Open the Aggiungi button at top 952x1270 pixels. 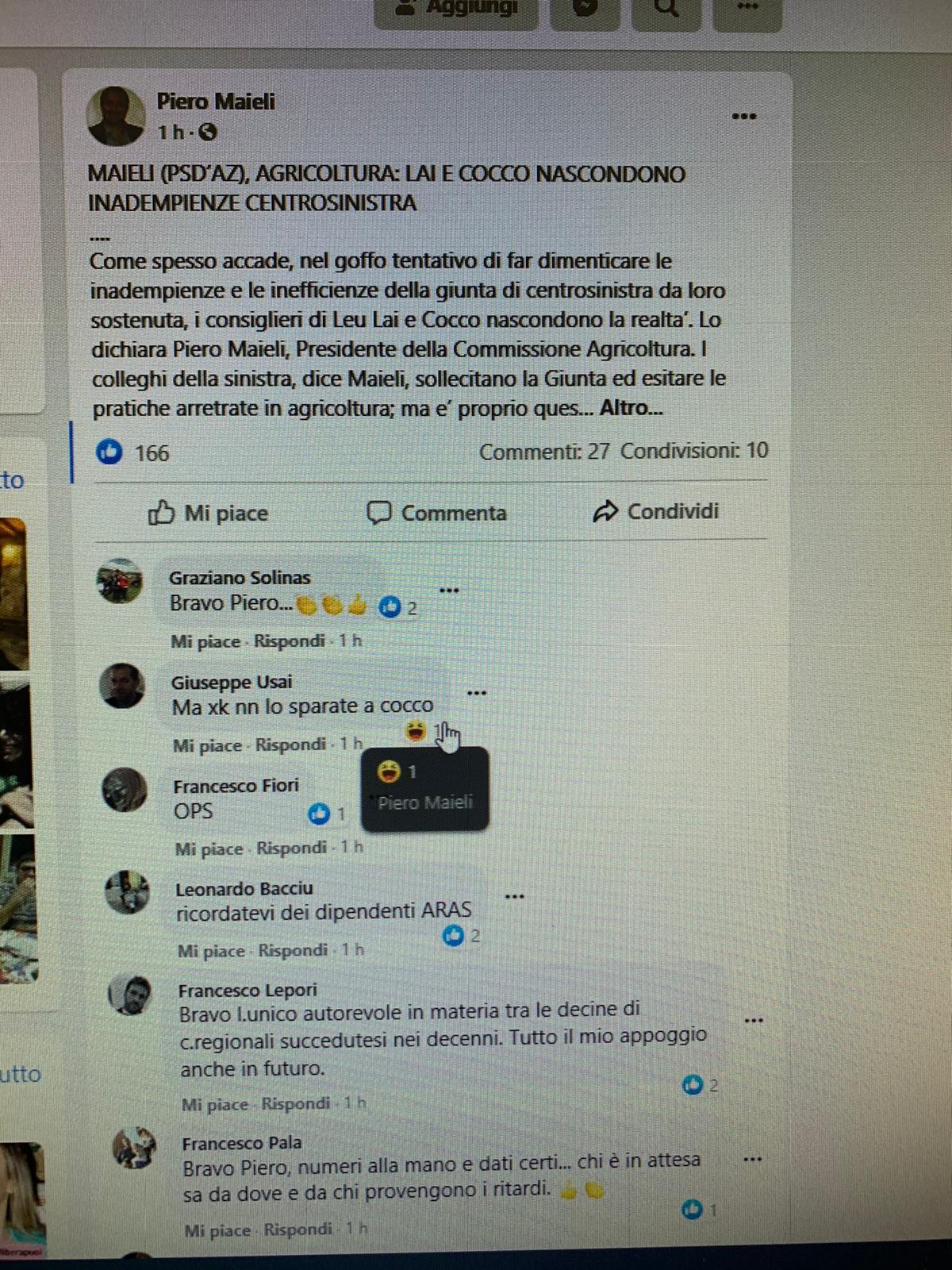coord(456,10)
